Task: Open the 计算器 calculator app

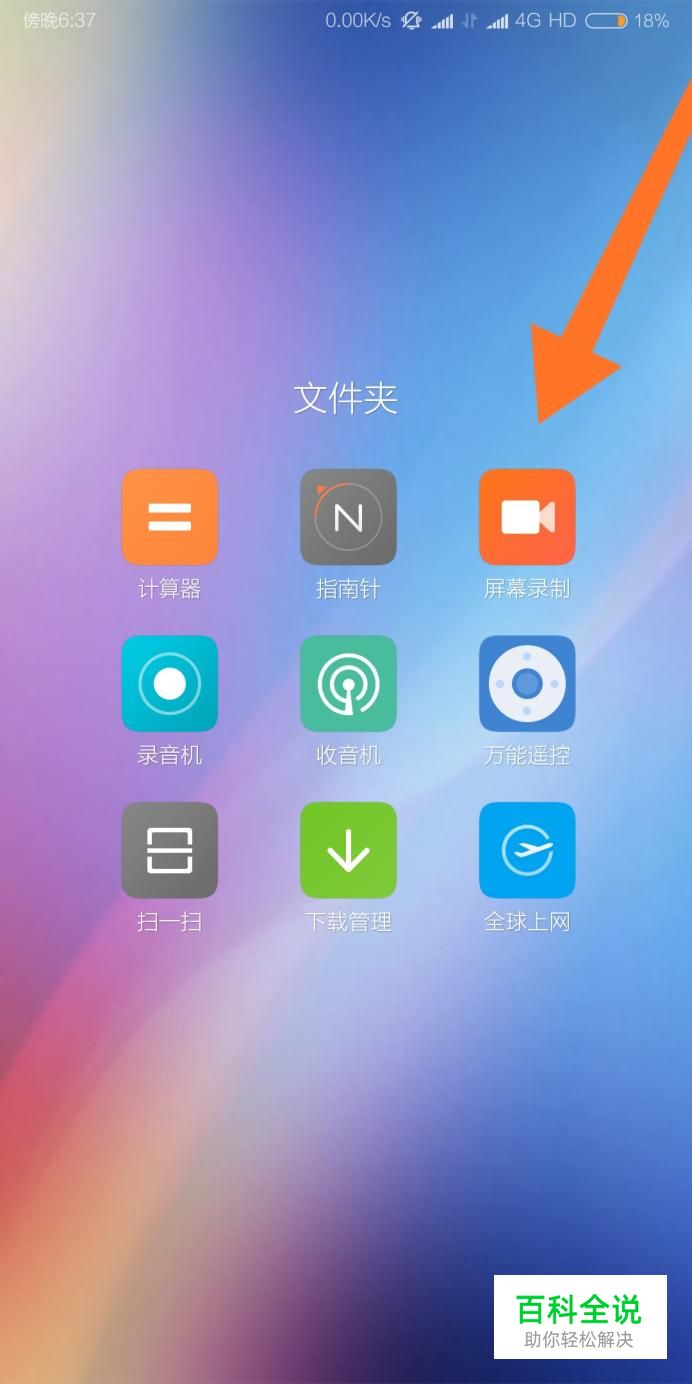Action: (x=169, y=518)
